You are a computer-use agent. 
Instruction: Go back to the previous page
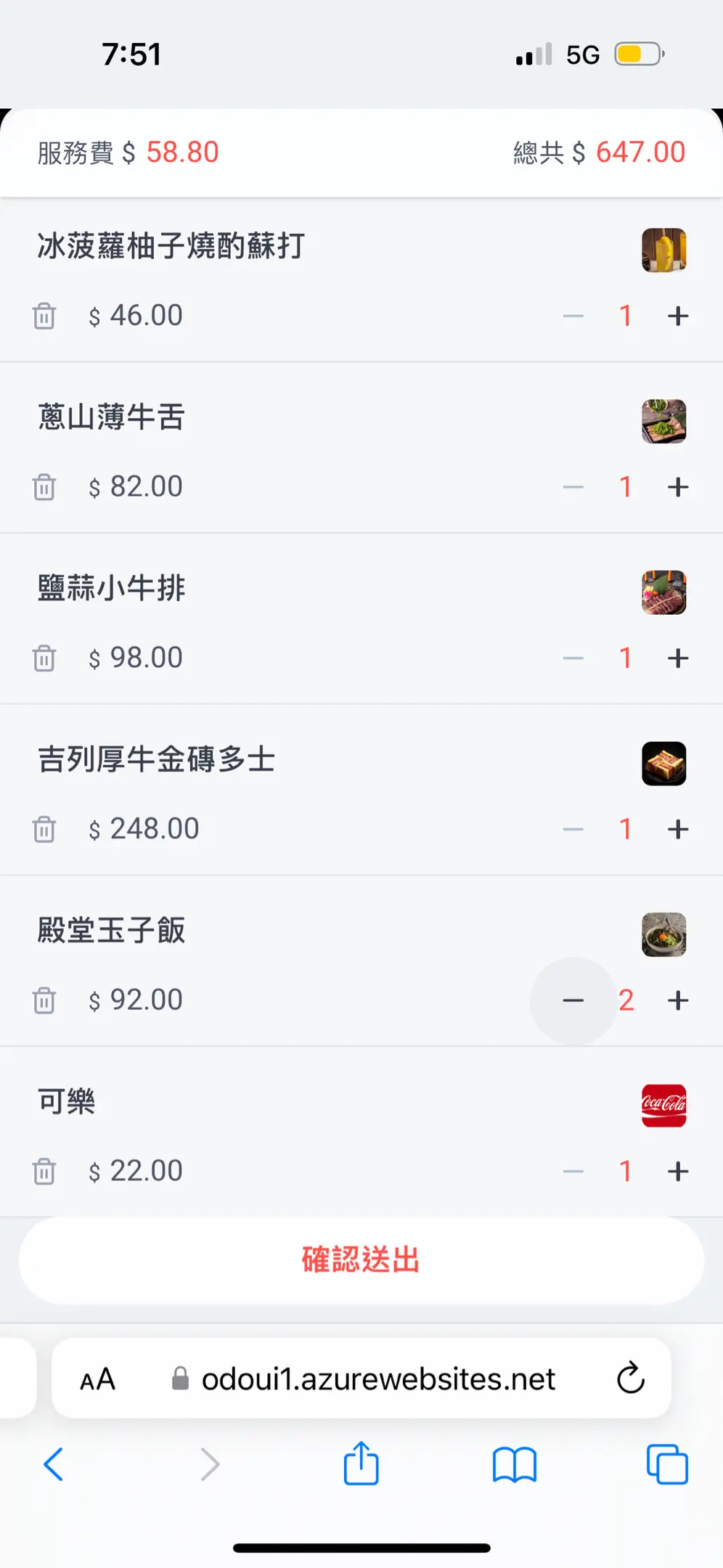point(53,1464)
